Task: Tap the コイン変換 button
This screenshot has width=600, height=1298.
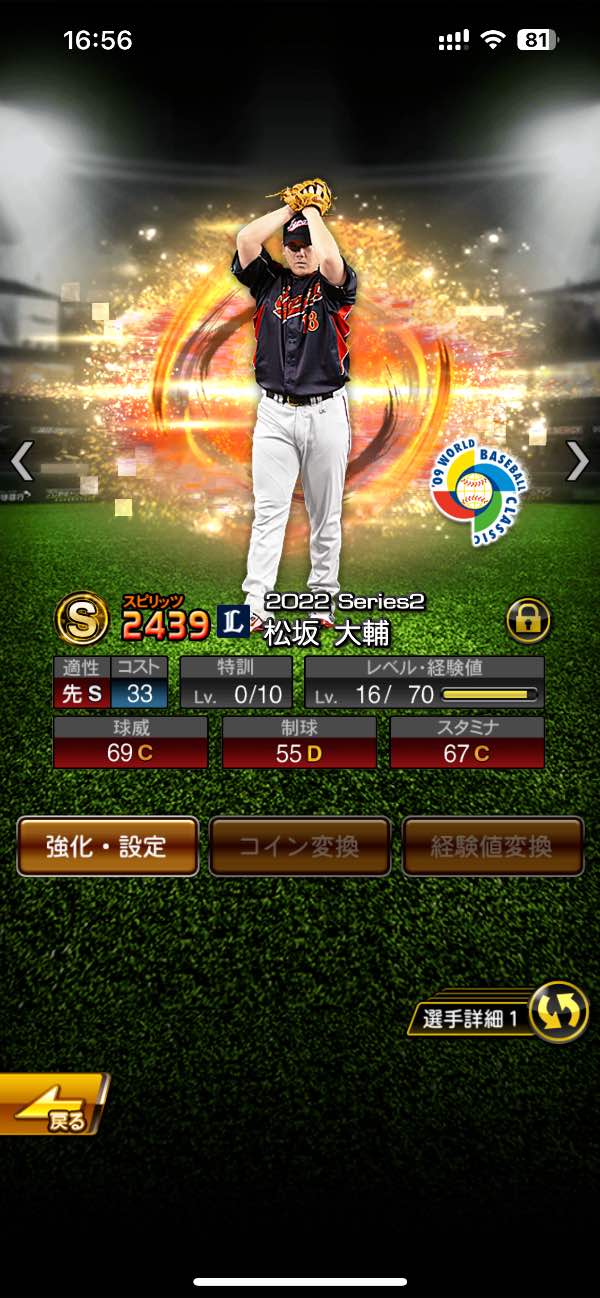Action: (300, 846)
